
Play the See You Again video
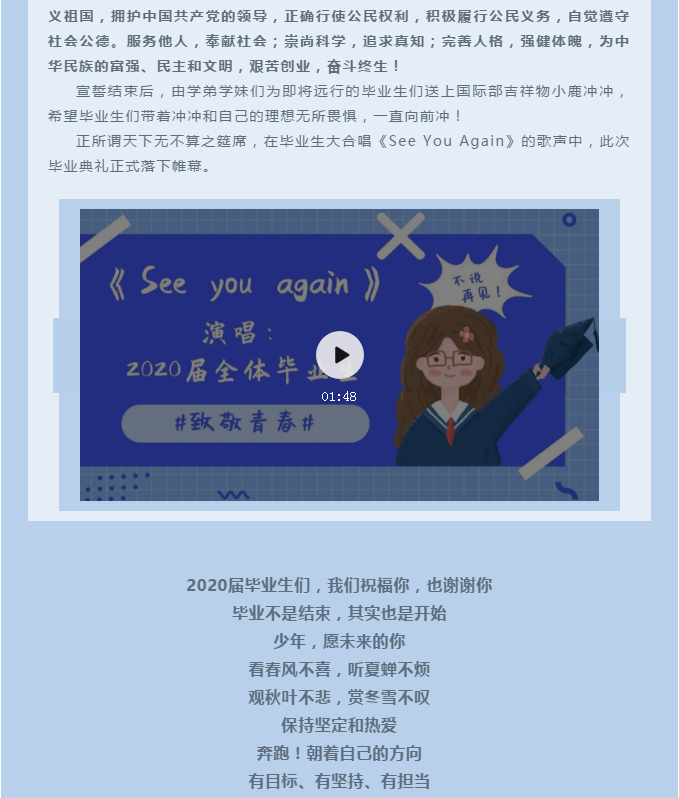(340, 355)
